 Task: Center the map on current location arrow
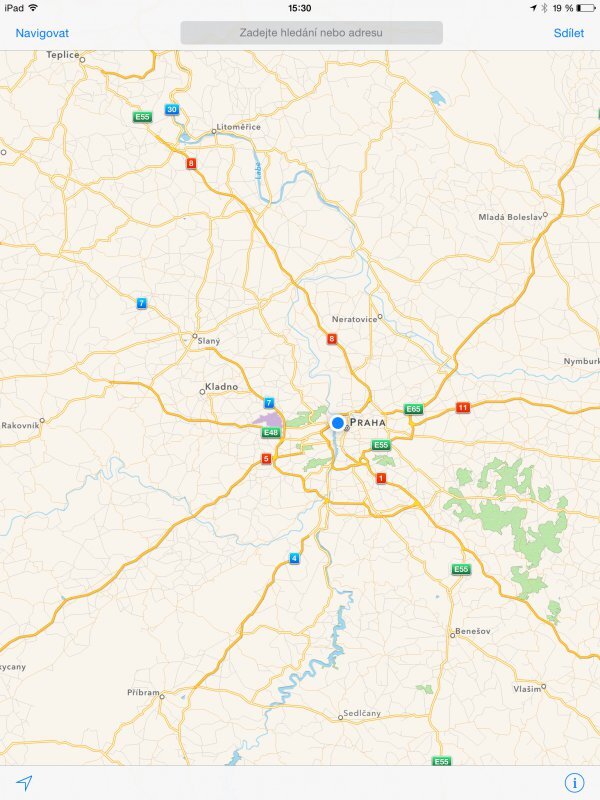tap(24, 782)
